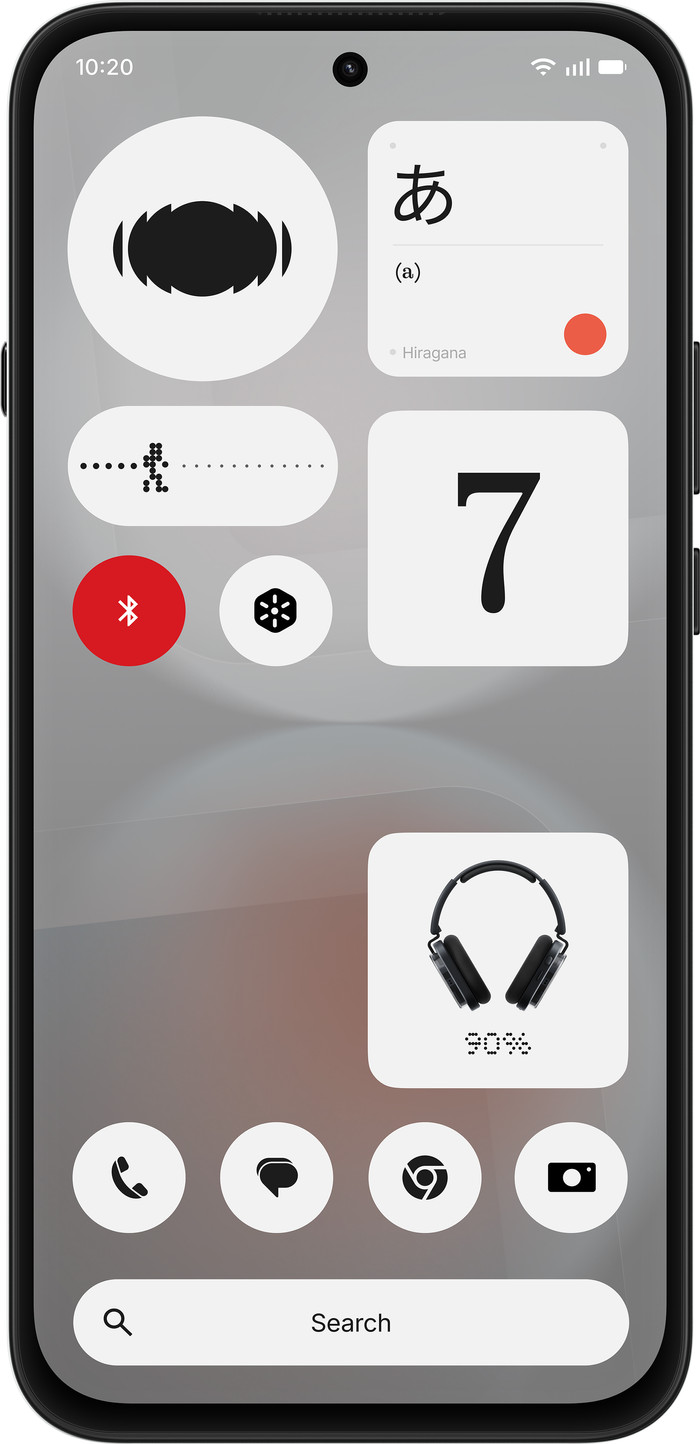
Task: Toggle the red Bluetooth quick setting
Action: (x=129, y=610)
